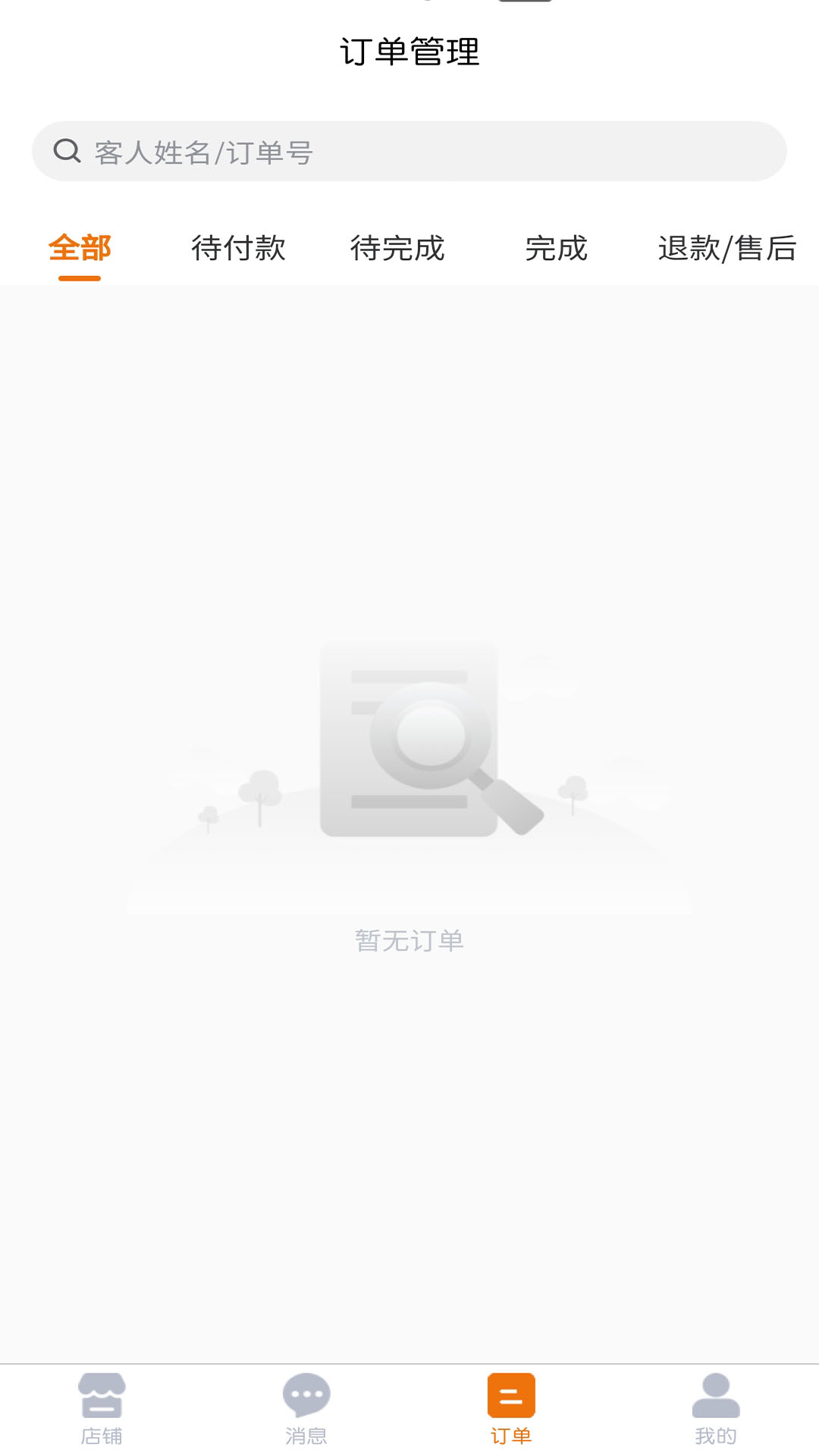This screenshot has height=1456, width=819.
Task: Show 待完成 orders
Action: 397,249
